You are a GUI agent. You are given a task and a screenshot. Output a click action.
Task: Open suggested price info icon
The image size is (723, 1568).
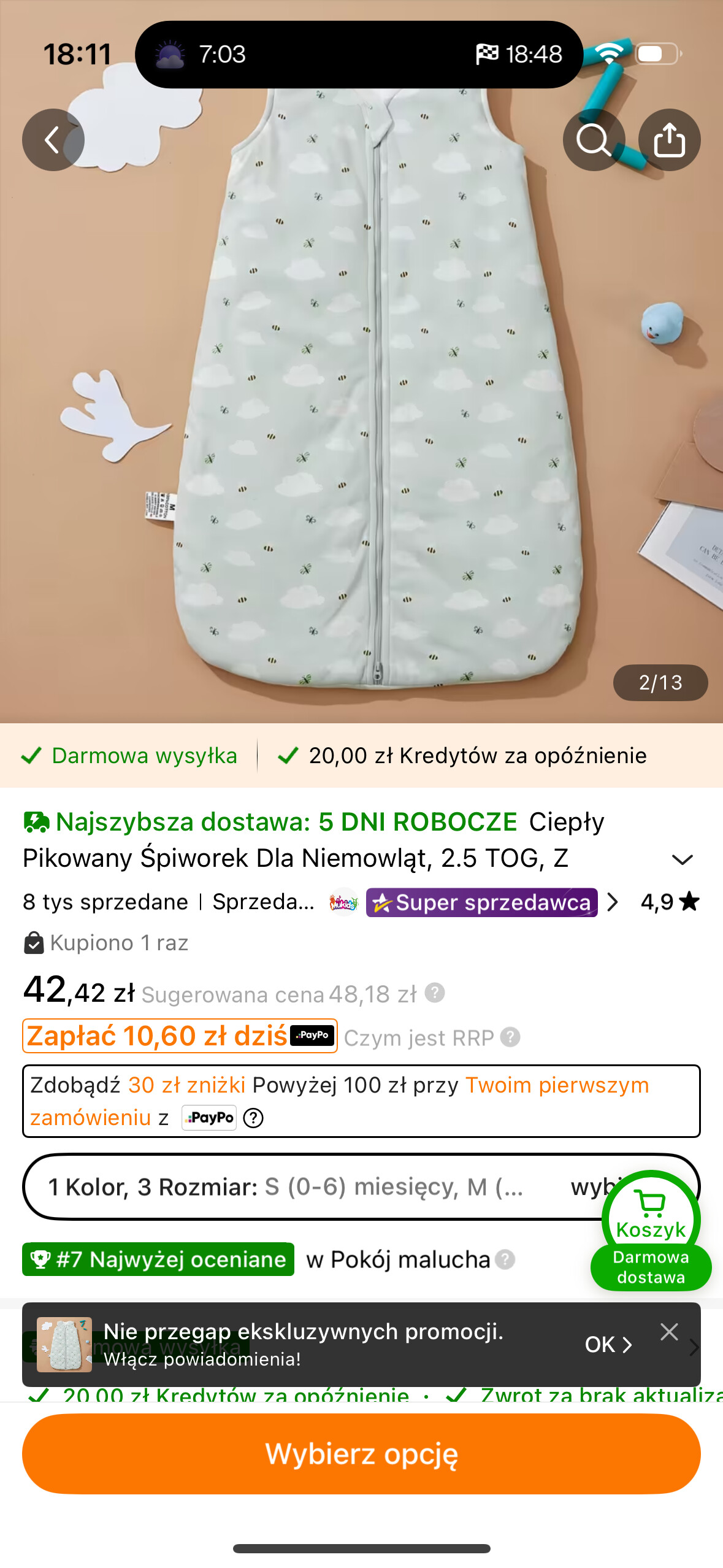coord(435,993)
